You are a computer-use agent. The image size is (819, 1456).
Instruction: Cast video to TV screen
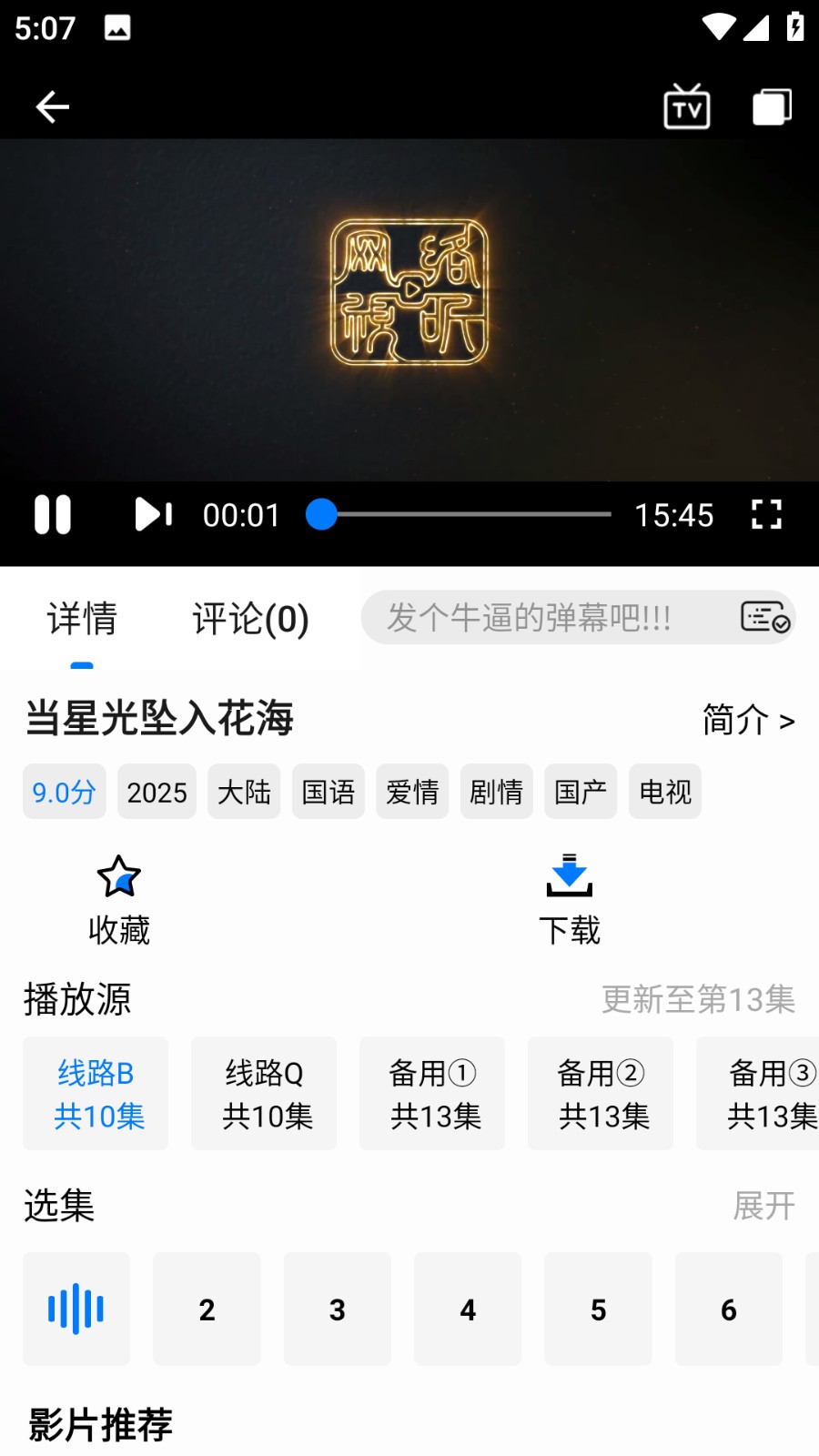point(687,106)
